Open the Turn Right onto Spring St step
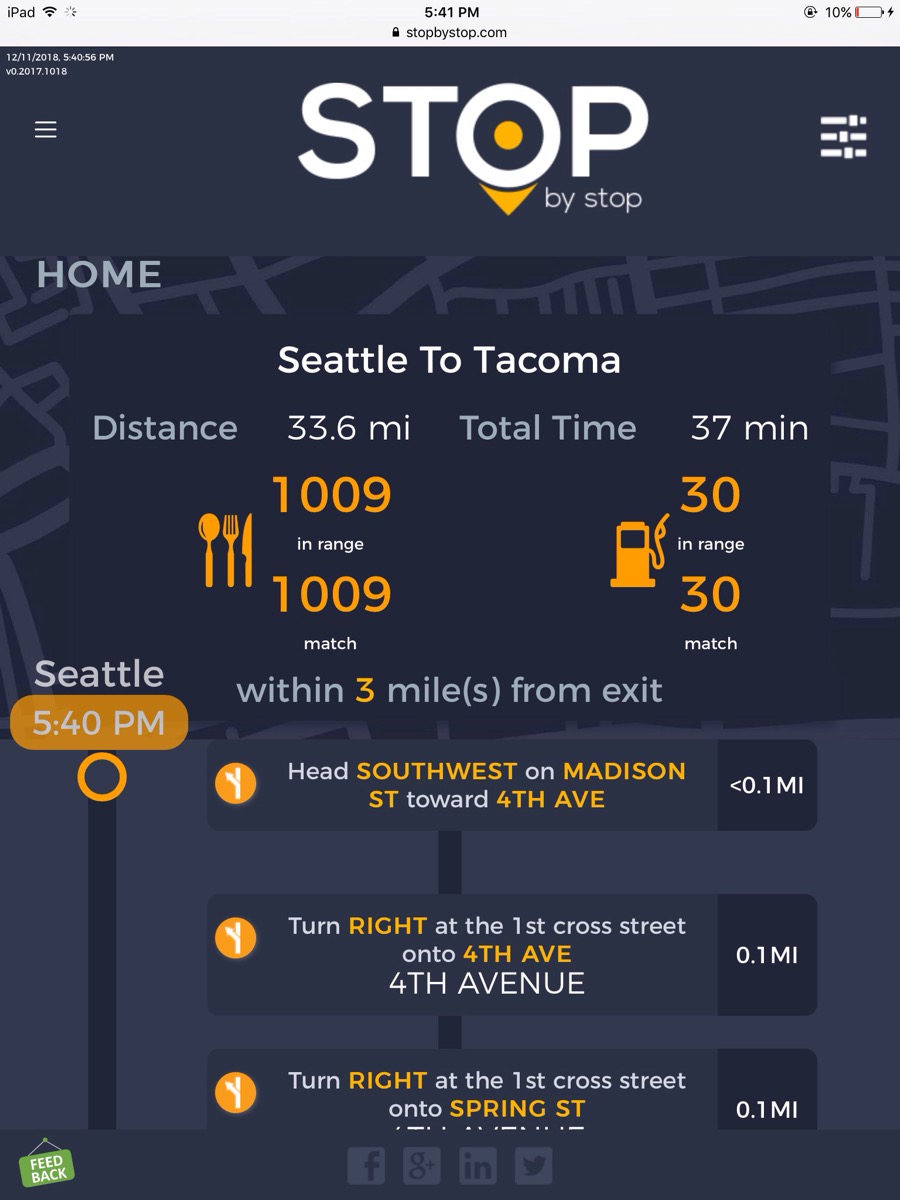Screen dimensions: 900x1200 coord(486,1093)
